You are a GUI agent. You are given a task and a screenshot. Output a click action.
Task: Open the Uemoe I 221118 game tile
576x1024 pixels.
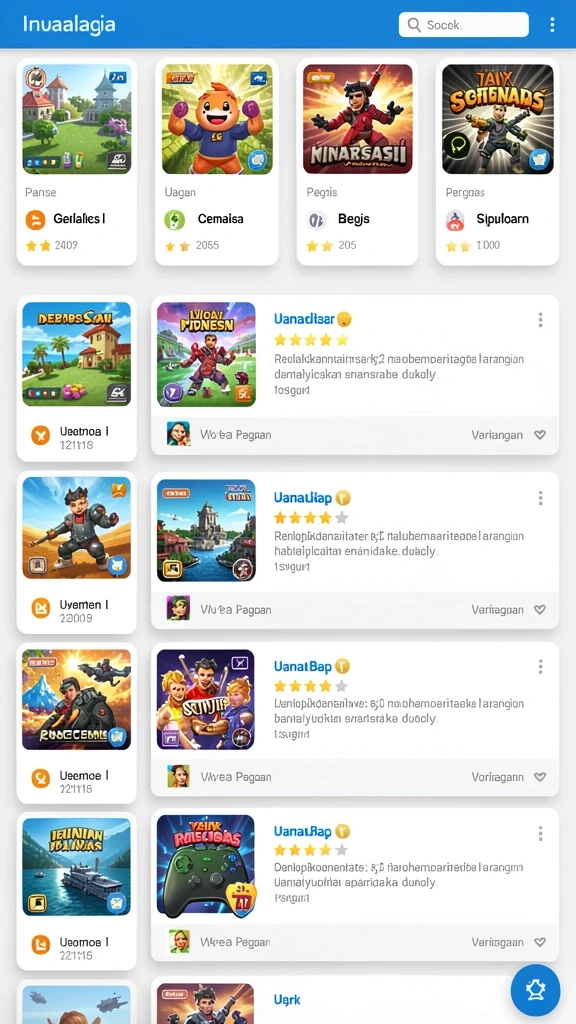point(76,723)
